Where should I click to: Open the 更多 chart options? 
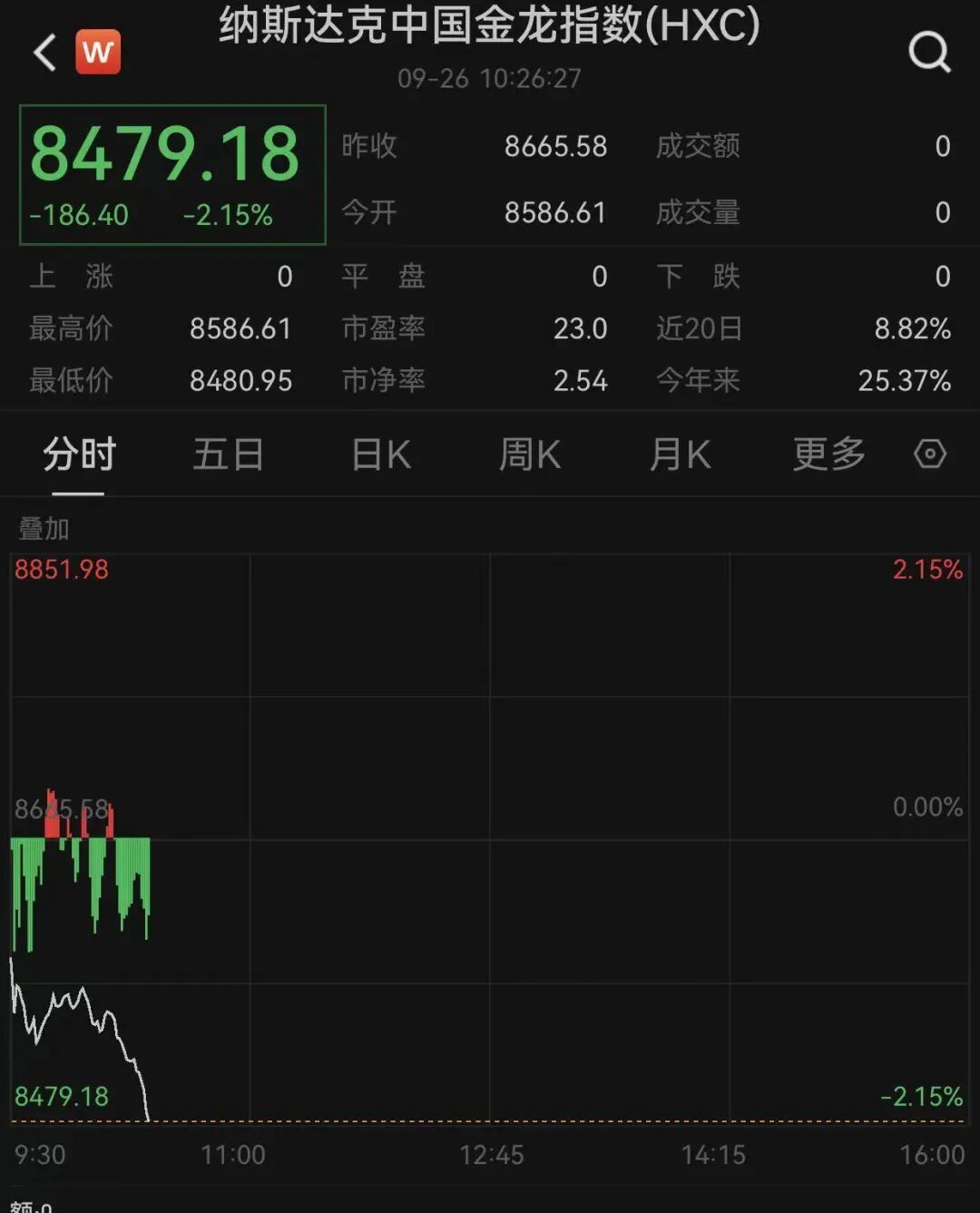pos(828,455)
